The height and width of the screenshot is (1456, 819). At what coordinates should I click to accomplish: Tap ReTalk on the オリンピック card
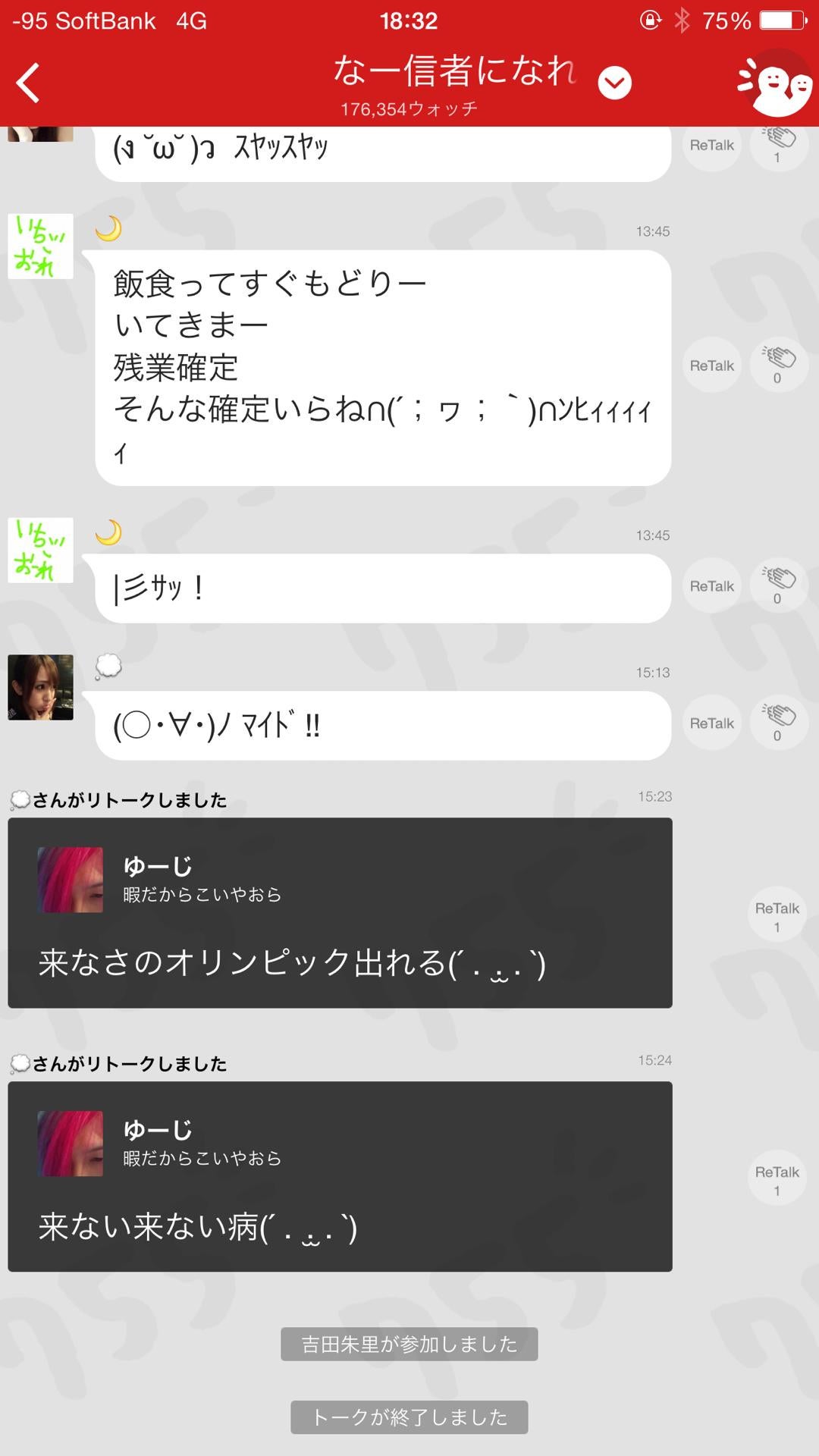click(x=775, y=914)
